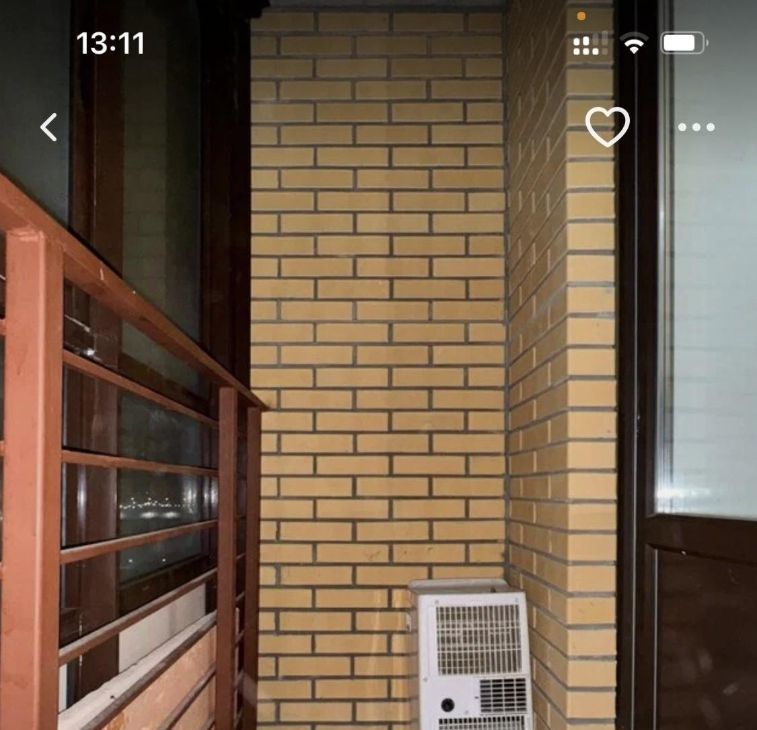Open the balcony photo full screen
The width and height of the screenshot is (757, 730).
click(x=378, y=400)
